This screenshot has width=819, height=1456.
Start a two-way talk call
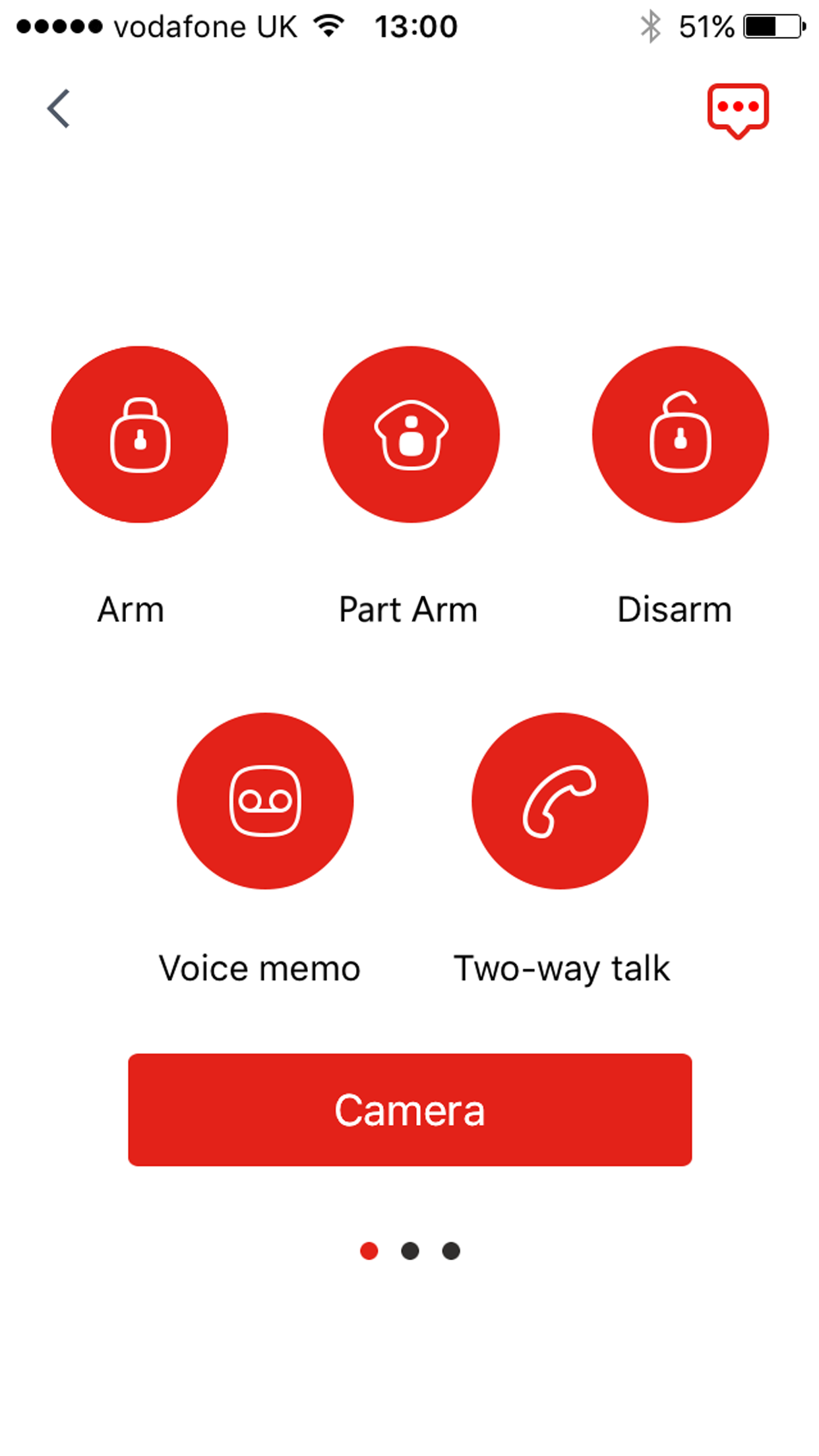point(560,801)
